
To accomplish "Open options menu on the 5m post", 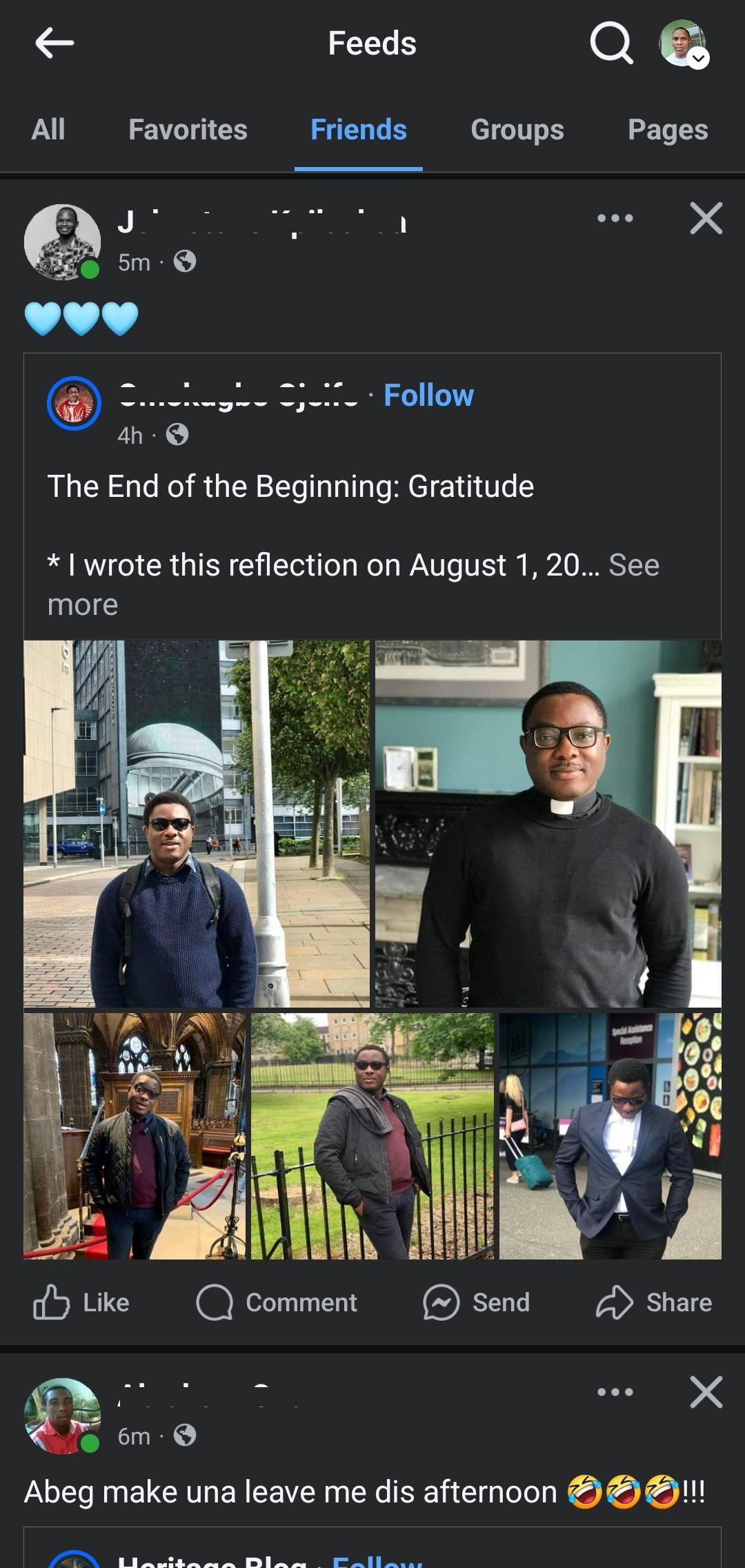I will click(x=615, y=219).
